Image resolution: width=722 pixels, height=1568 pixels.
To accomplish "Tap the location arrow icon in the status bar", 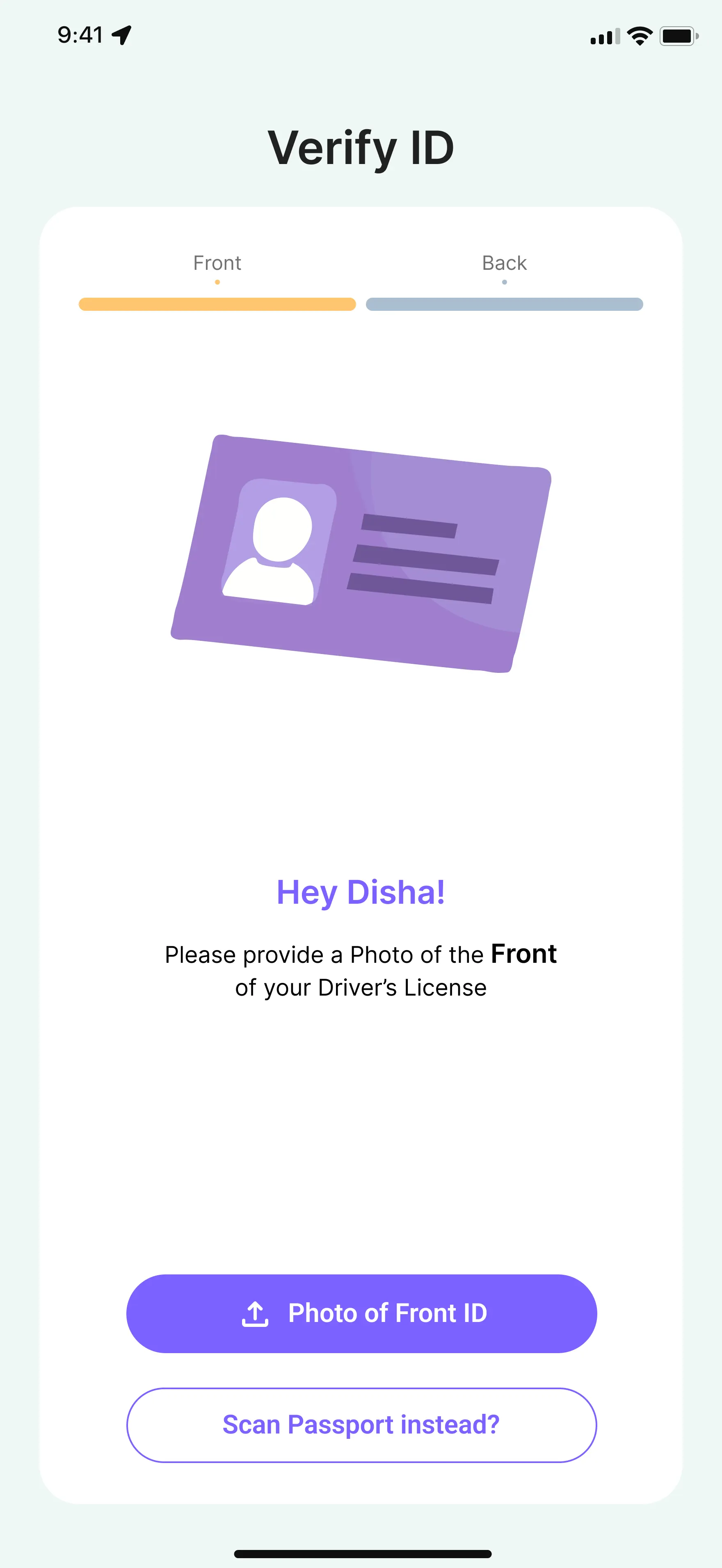I will [x=122, y=35].
